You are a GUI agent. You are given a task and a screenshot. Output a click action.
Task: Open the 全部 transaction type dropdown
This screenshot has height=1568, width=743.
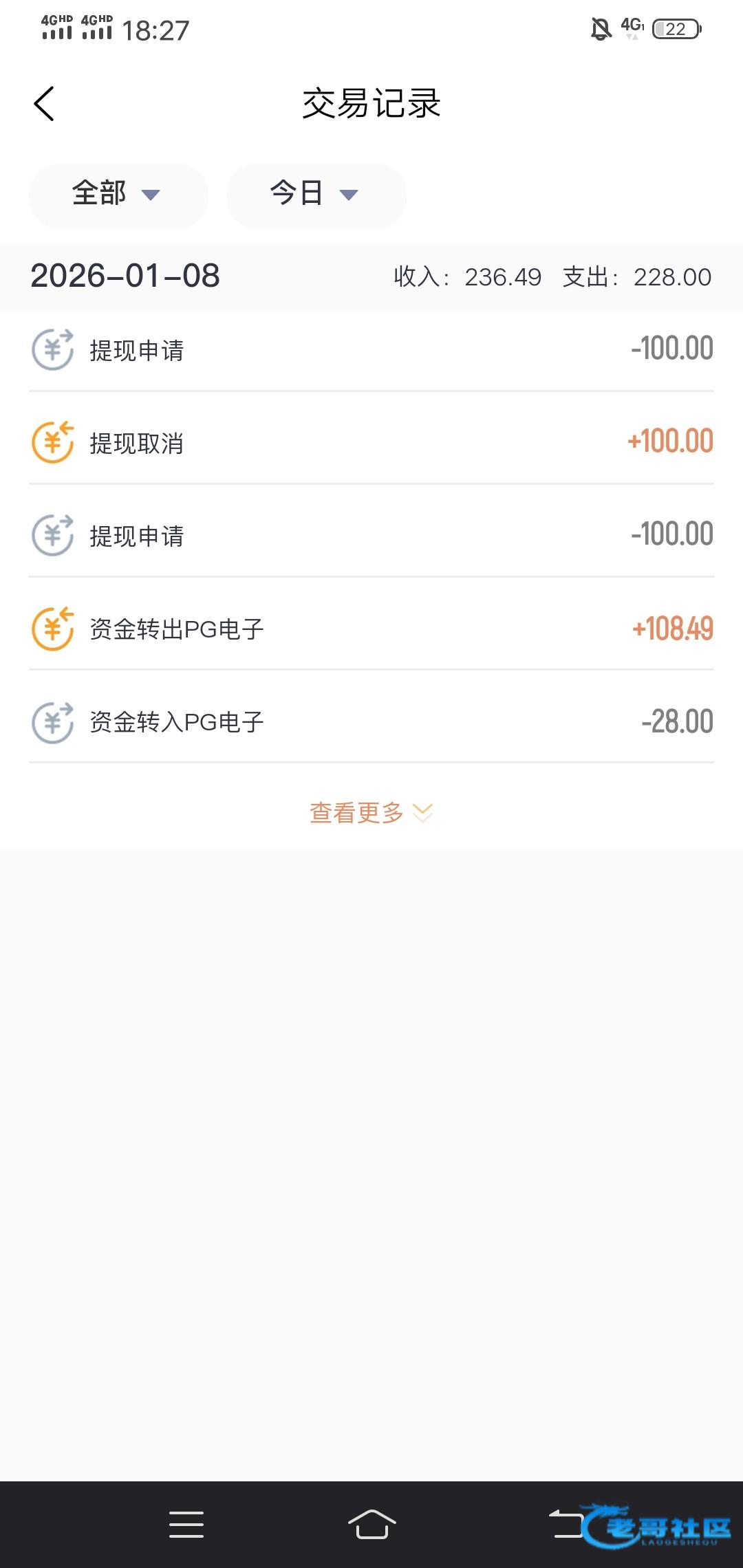click(x=118, y=195)
